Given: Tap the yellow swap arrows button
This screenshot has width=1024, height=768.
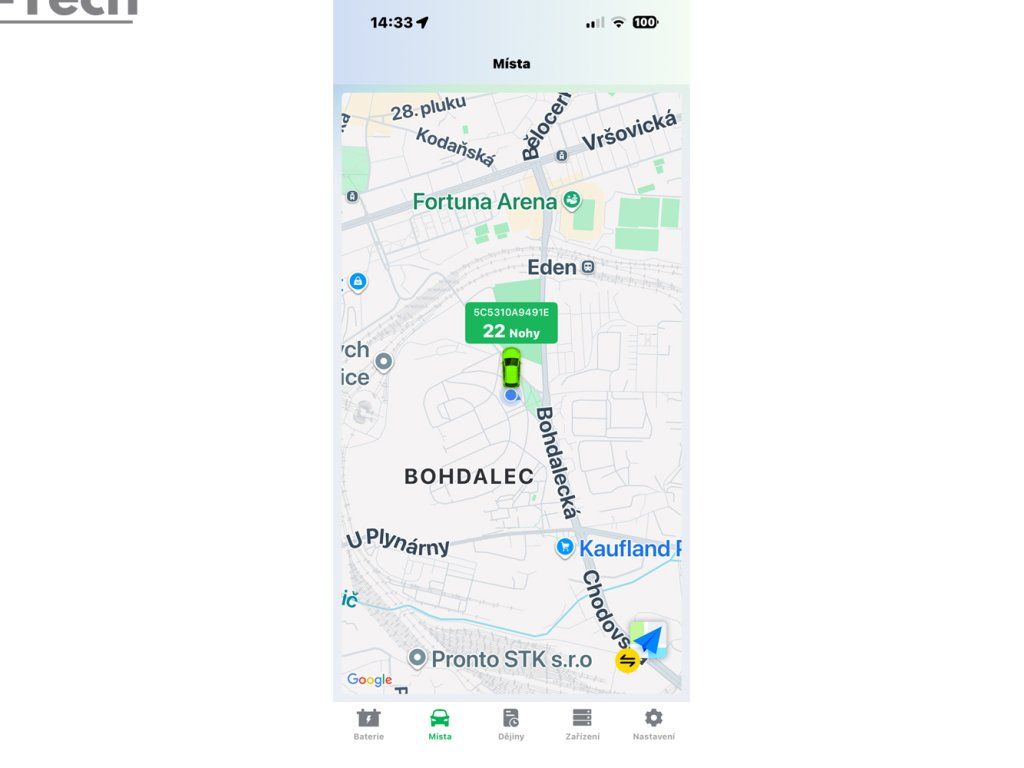Looking at the screenshot, I should pyautogui.click(x=627, y=660).
